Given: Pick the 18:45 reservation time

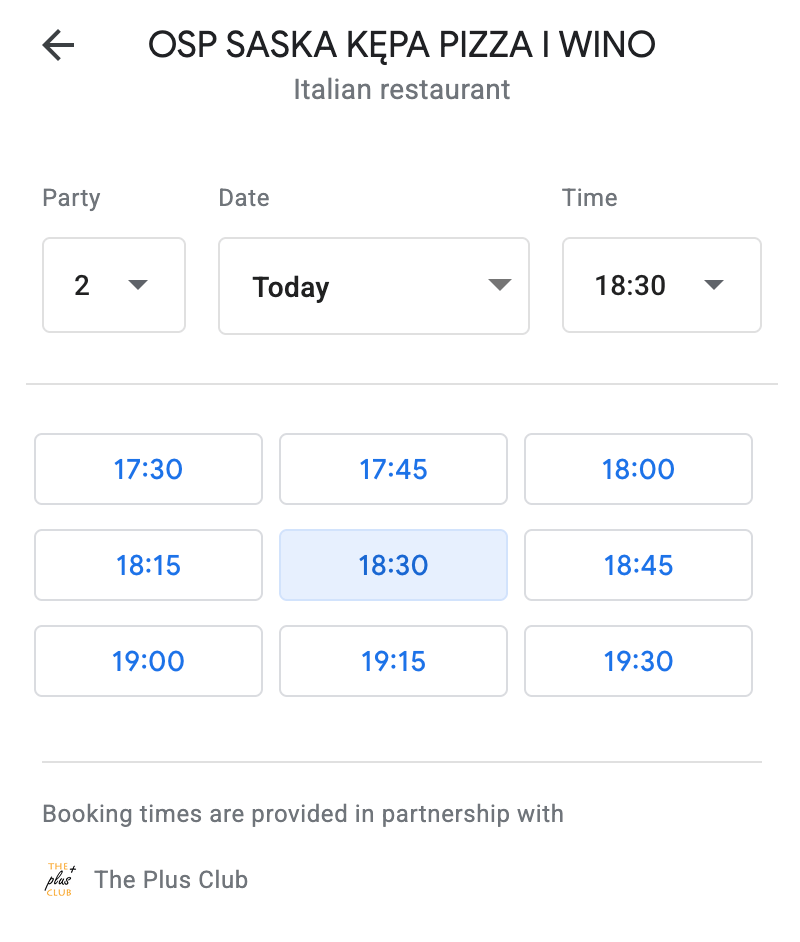Looking at the screenshot, I should pyautogui.click(x=638, y=565).
